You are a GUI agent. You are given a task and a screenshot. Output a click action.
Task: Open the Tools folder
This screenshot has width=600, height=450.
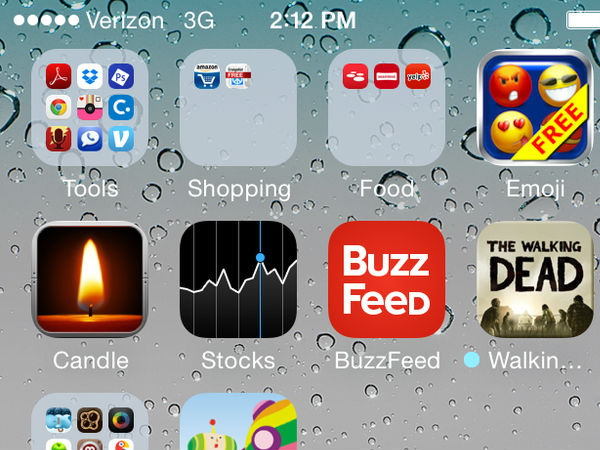pos(90,107)
